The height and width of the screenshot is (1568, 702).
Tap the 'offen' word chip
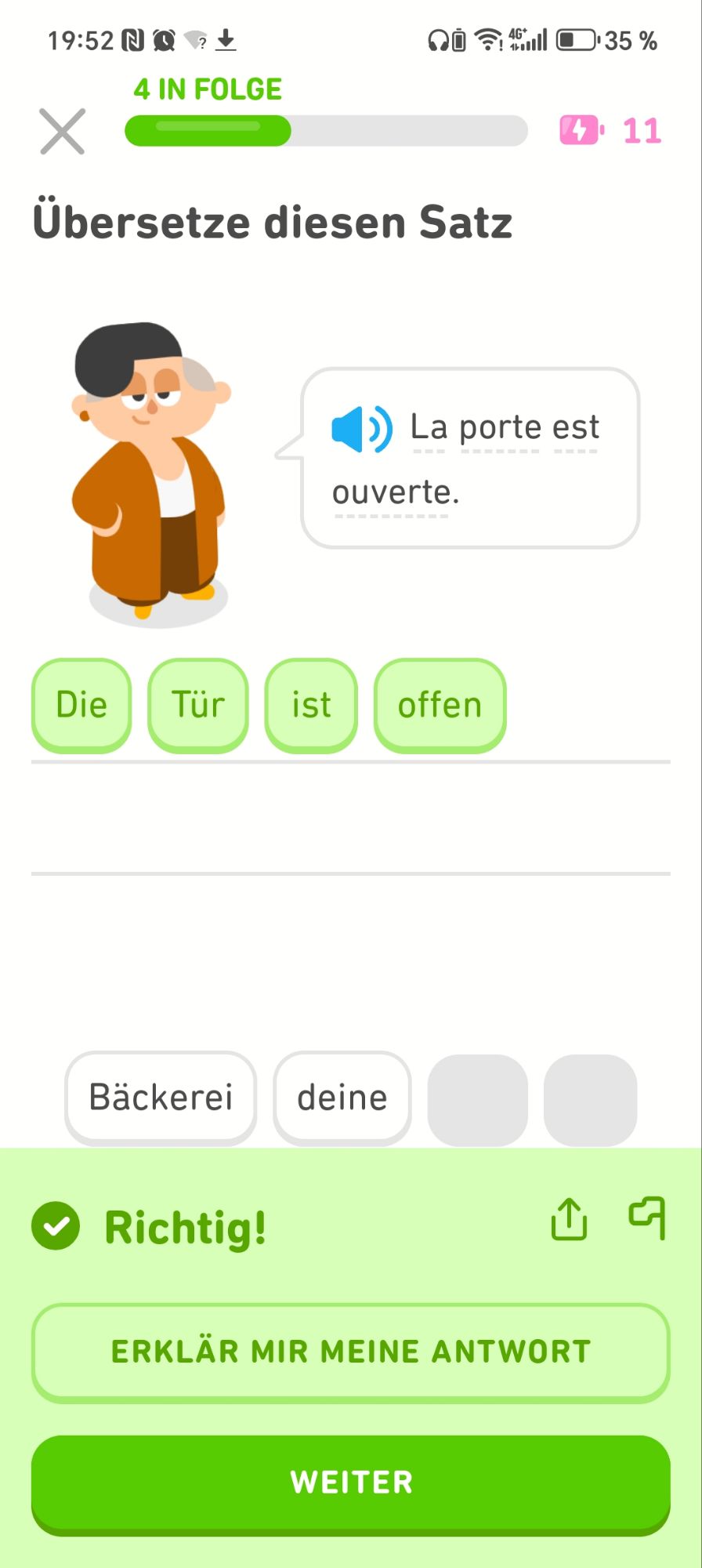(440, 704)
